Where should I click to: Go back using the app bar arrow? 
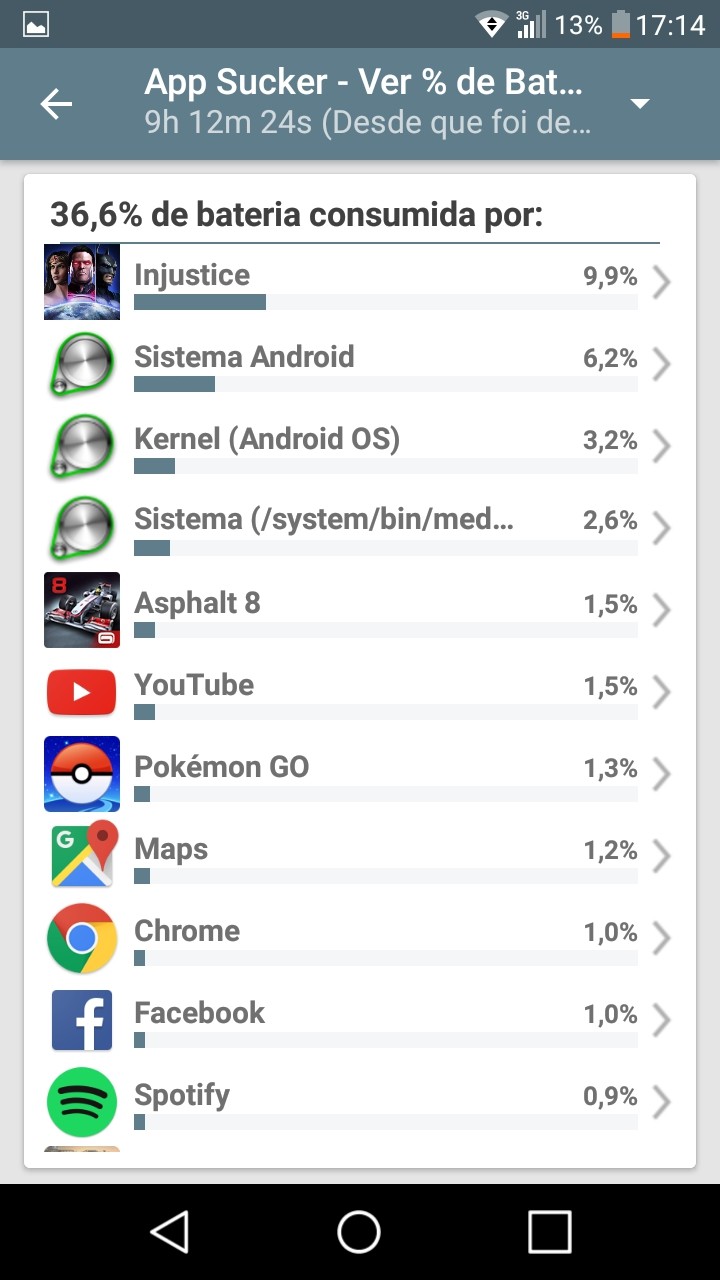point(57,104)
